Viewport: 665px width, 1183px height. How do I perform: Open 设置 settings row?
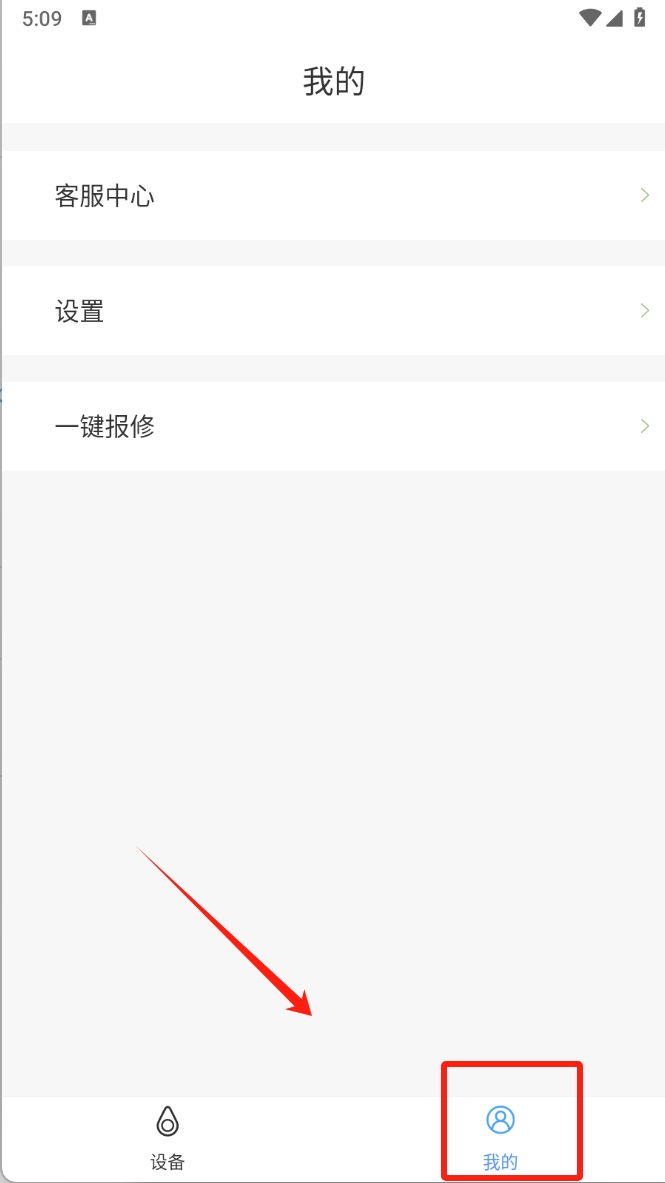click(x=332, y=311)
